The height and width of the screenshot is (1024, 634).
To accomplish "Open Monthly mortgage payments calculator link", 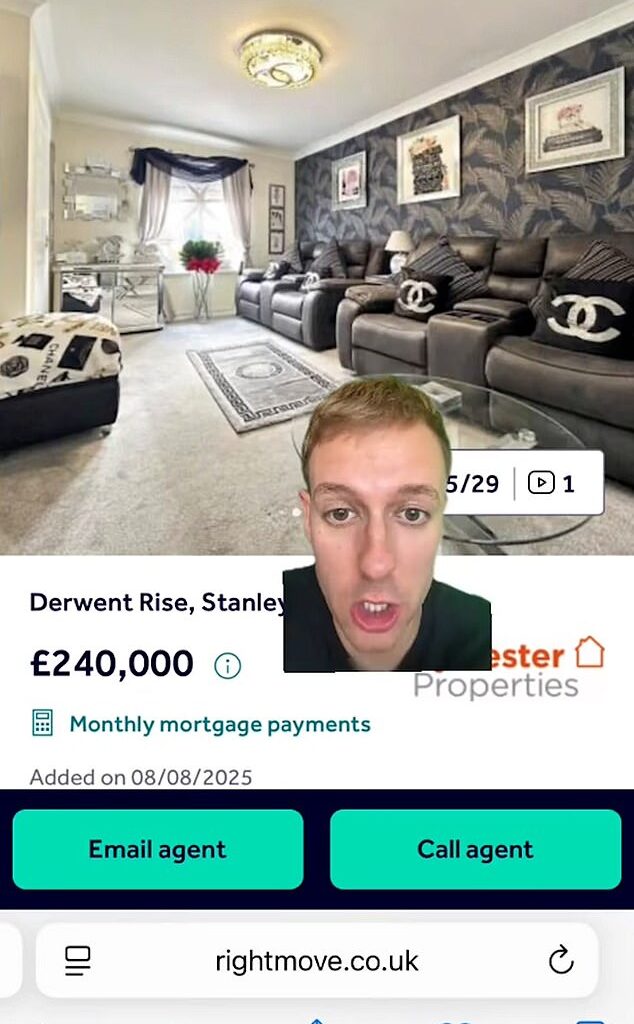I will coord(219,724).
